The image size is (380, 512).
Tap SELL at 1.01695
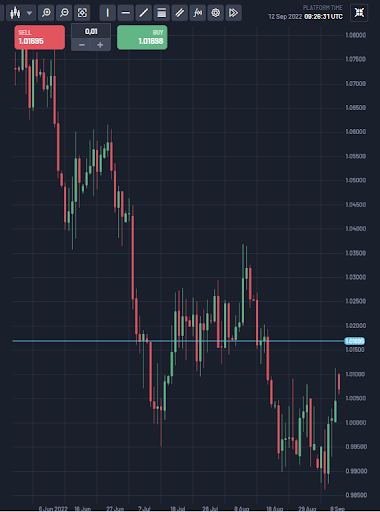click(40, 37)
